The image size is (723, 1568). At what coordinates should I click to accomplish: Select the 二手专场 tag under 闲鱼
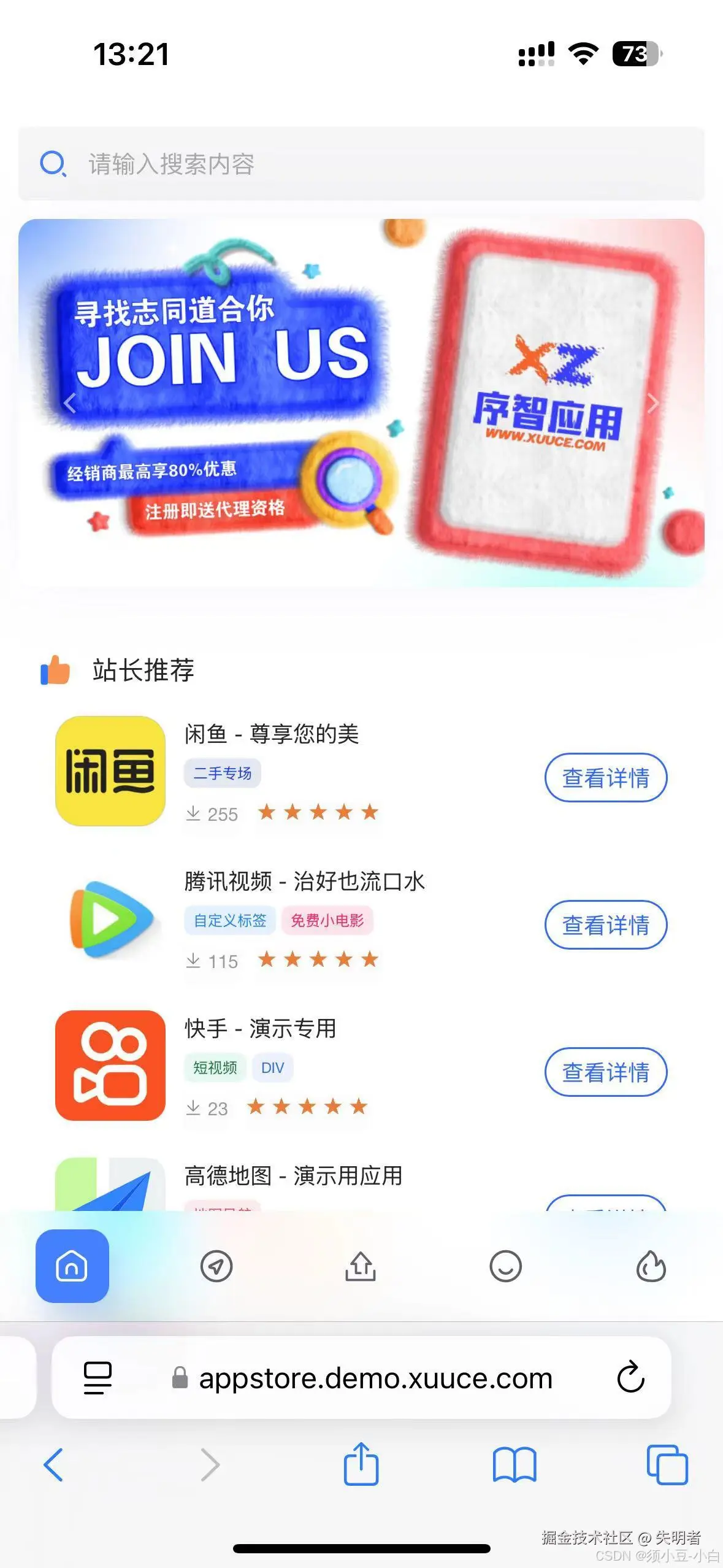click(222, 774)
